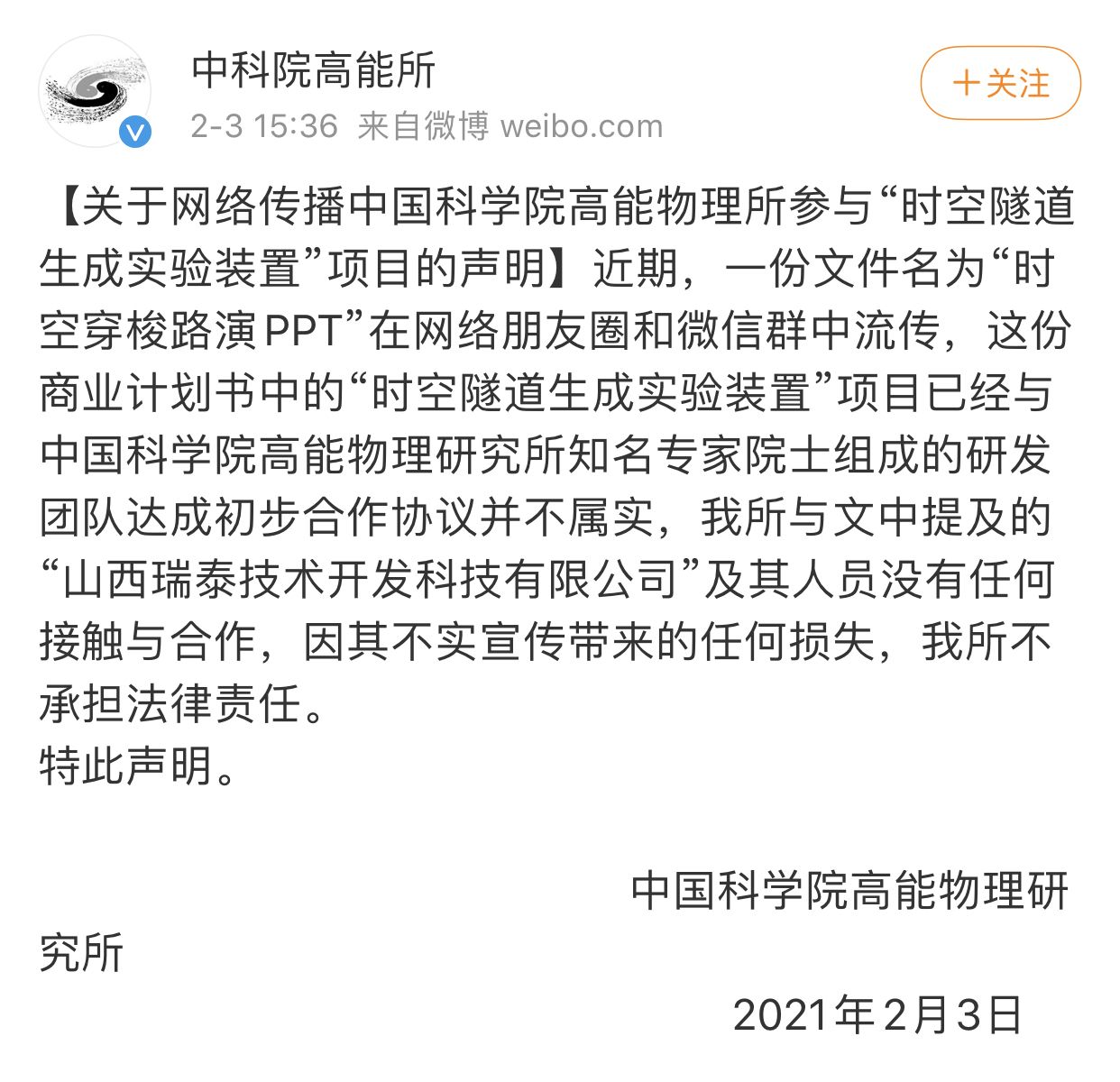Follow 中科院高能所 with the 关注 button
This screenshot has height=1082, width=1120.
[x=1000, y=84]
